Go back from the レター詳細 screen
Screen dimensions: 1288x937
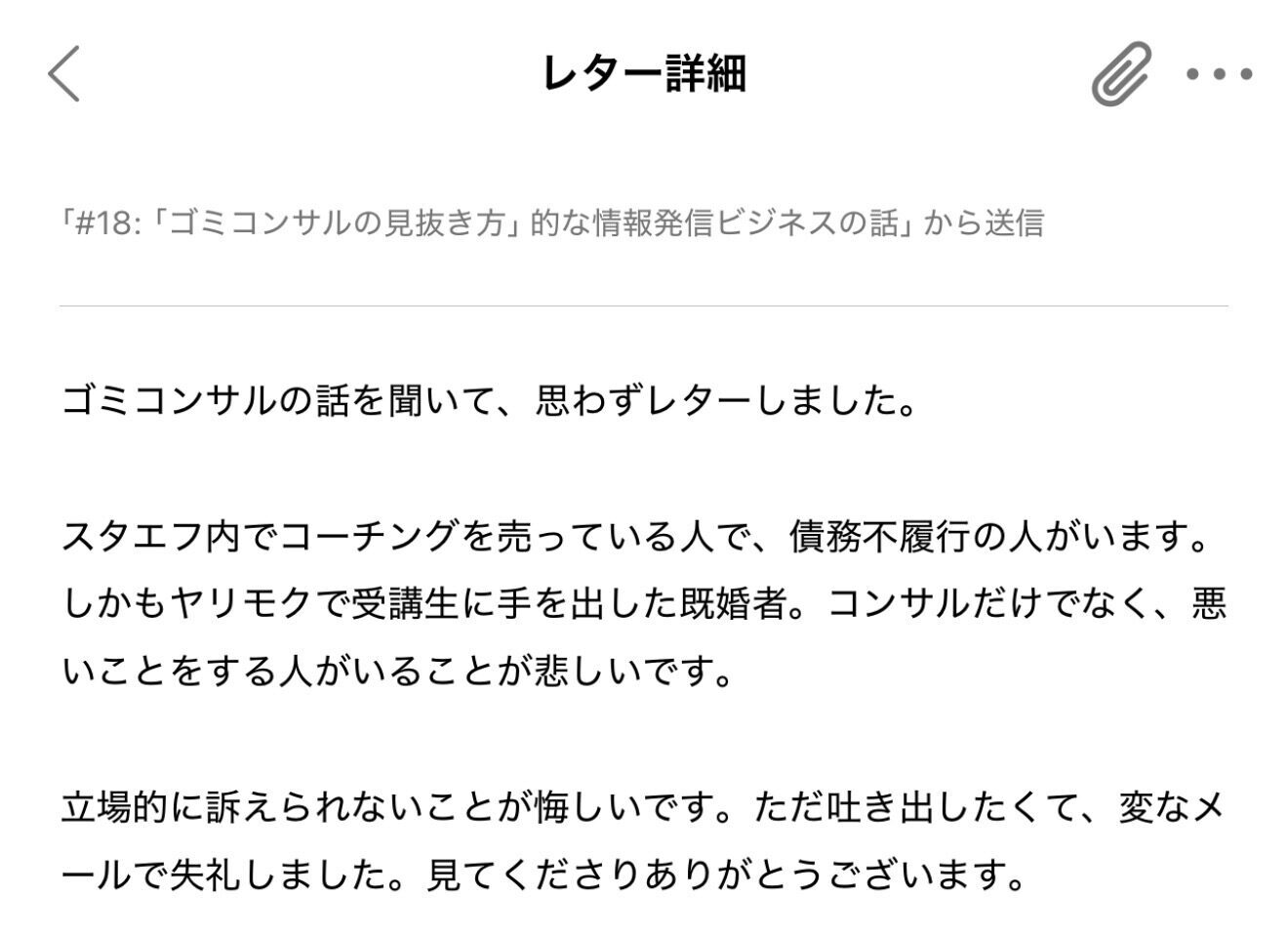point(64,73)
